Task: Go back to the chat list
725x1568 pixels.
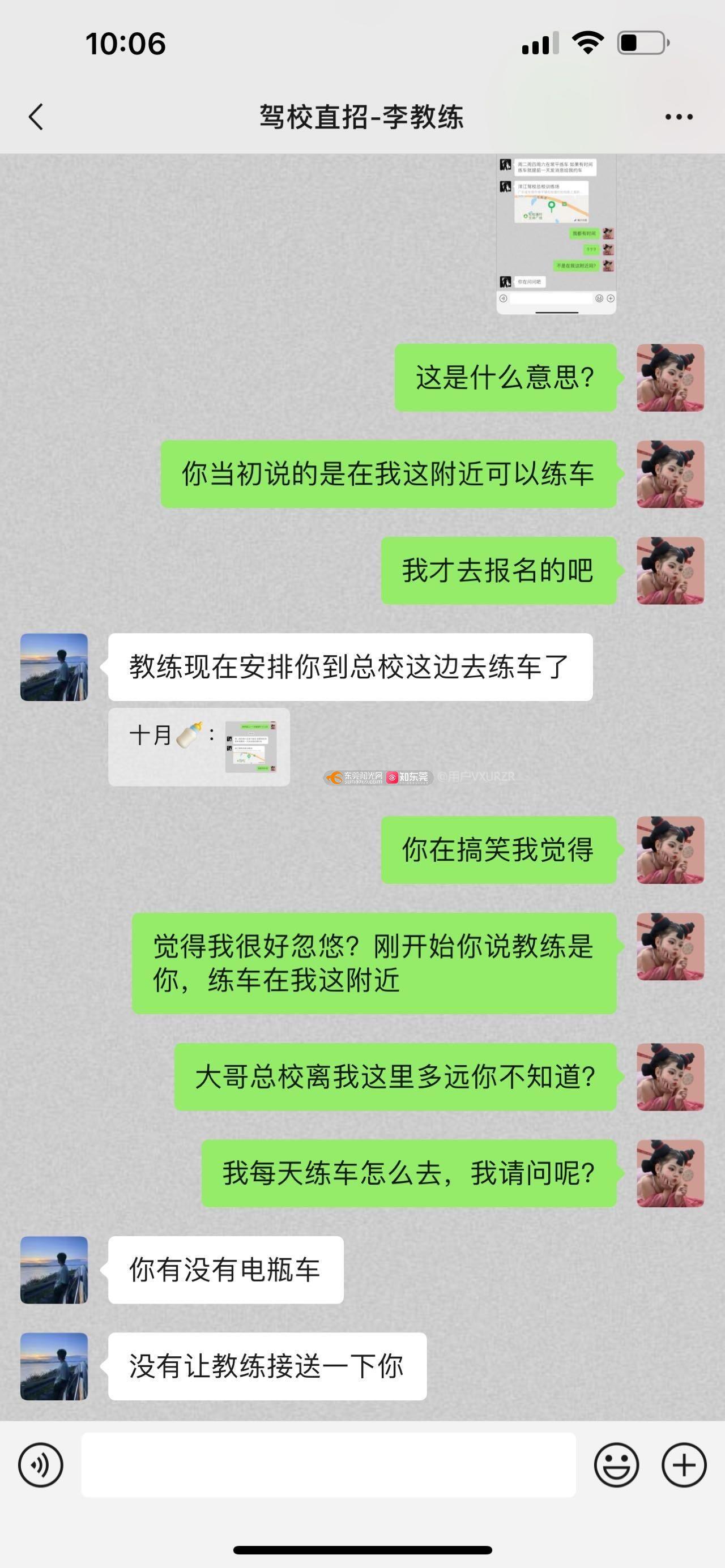Action: (x=36, y=117)
